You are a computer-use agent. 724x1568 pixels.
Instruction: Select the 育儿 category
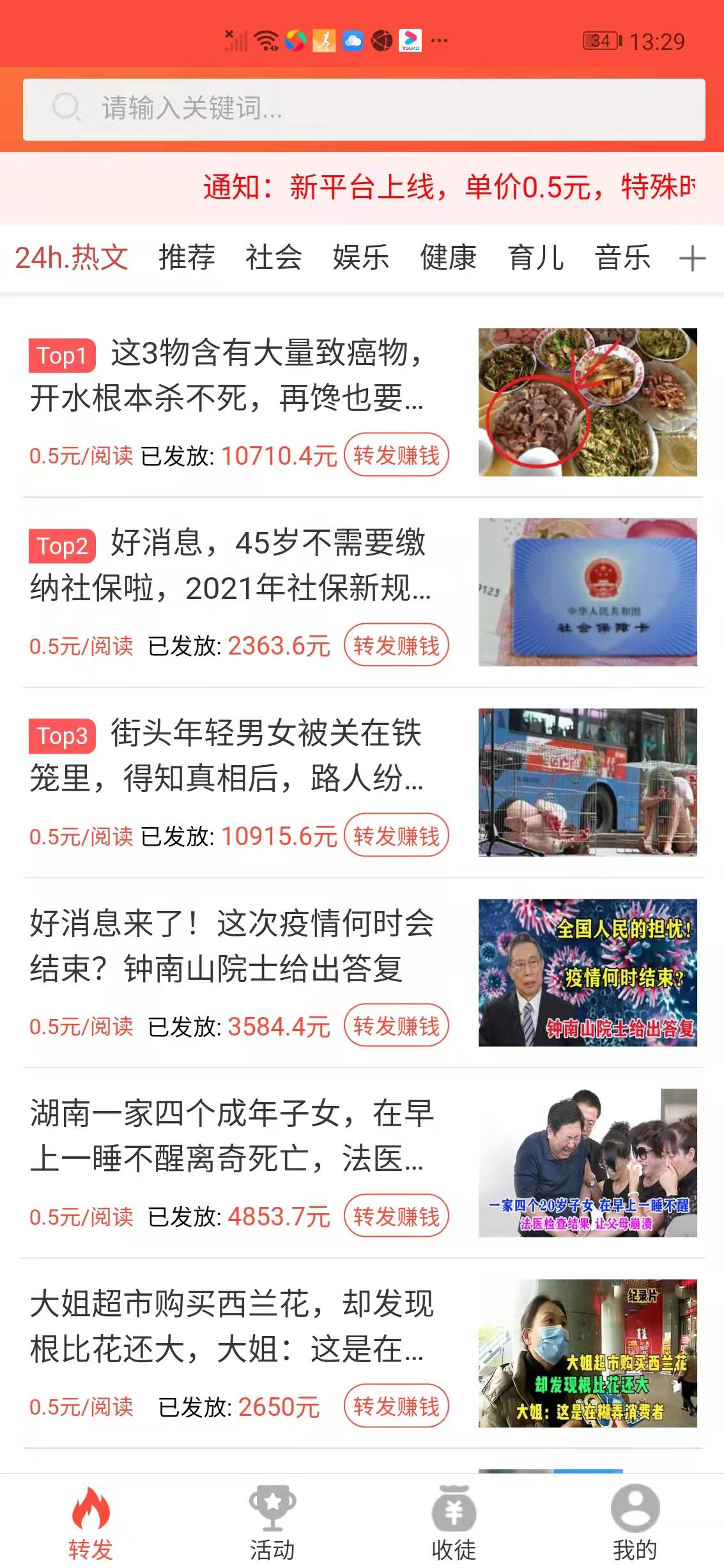[535, 258]
